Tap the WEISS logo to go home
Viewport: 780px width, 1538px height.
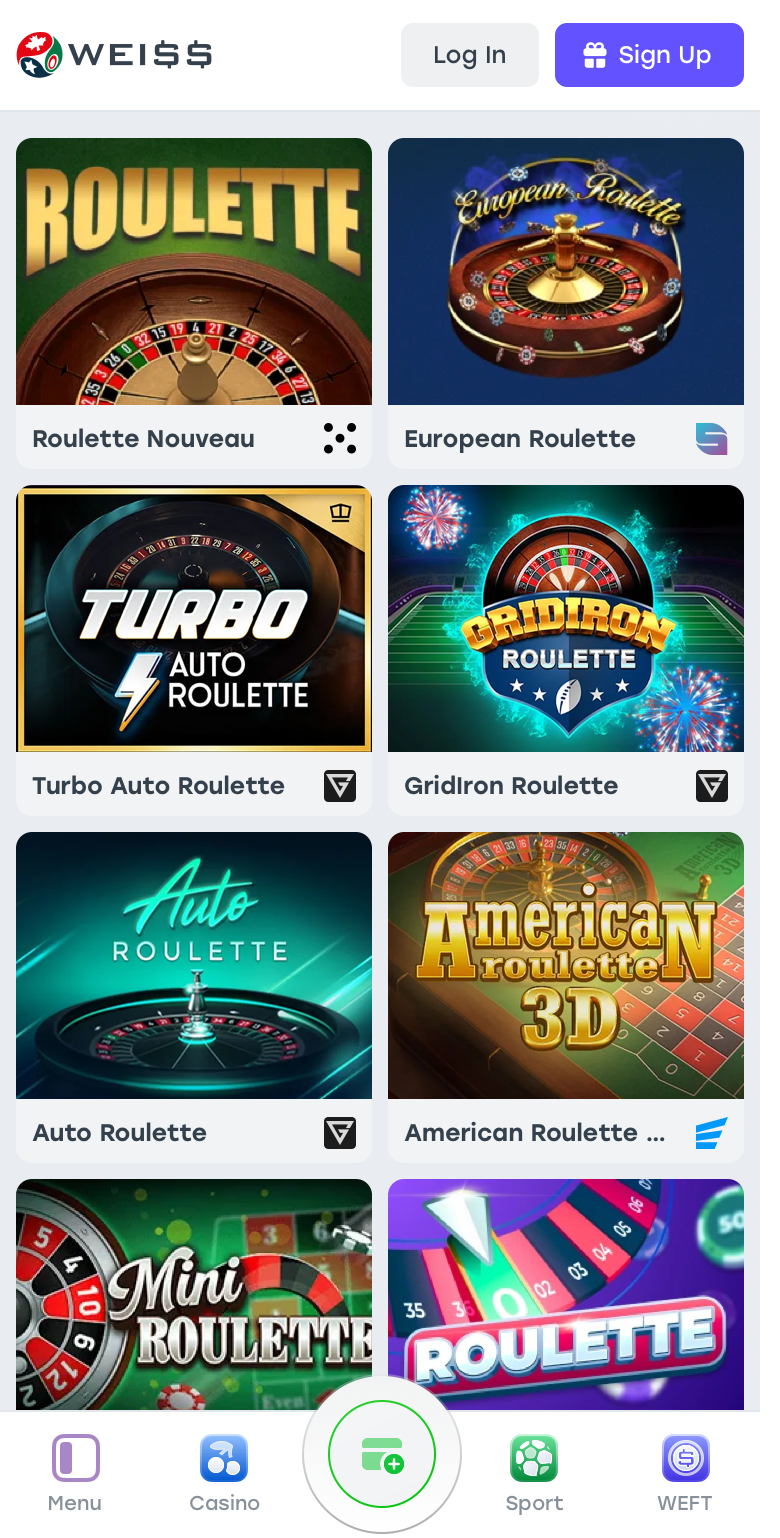point(114,54)
